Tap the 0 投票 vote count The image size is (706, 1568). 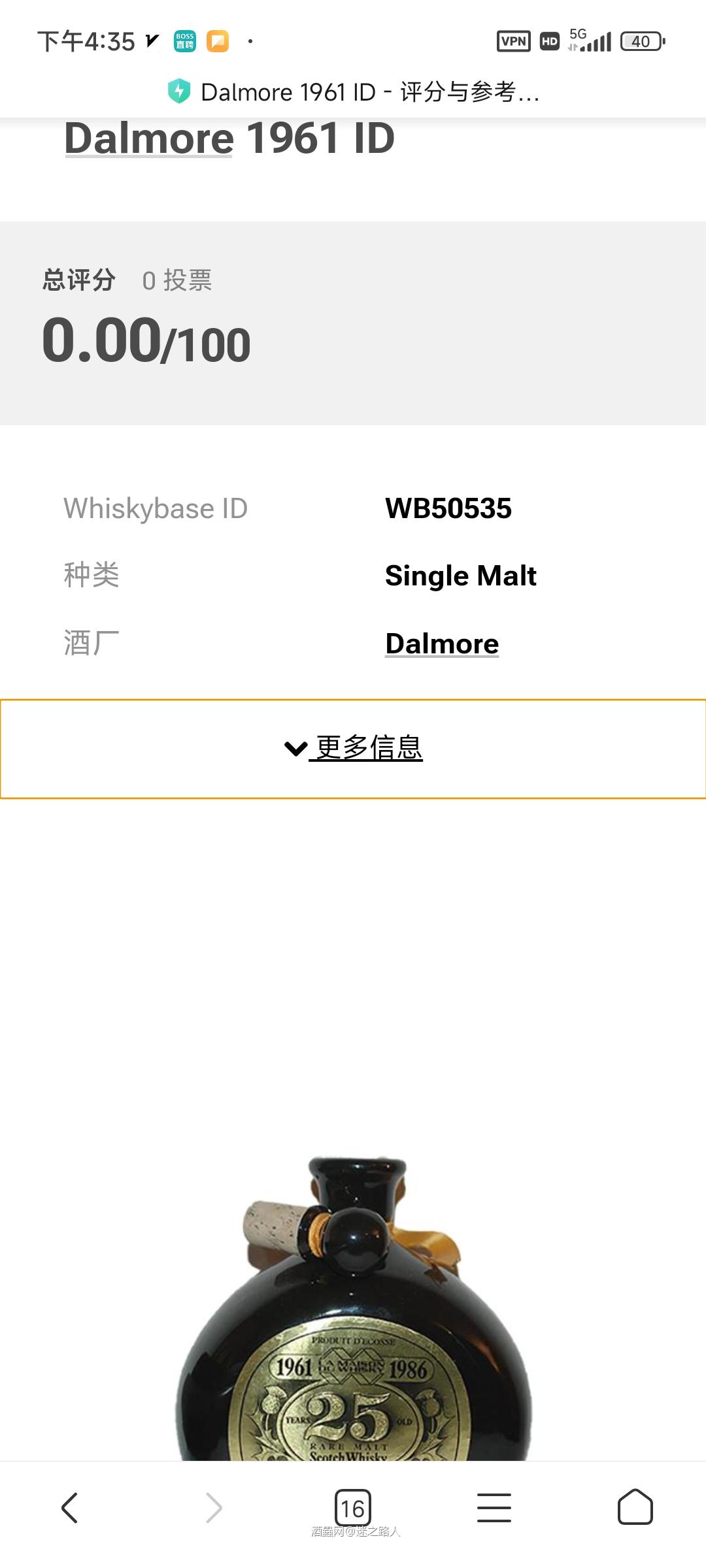click(177, 281)
